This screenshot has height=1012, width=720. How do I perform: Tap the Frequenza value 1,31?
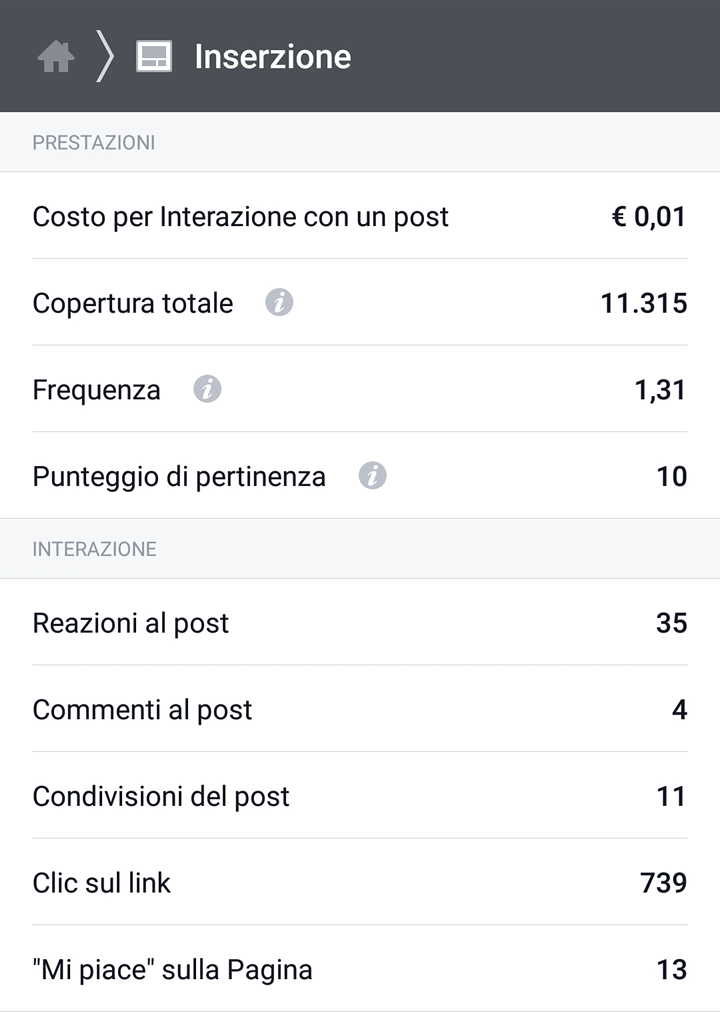661,389
